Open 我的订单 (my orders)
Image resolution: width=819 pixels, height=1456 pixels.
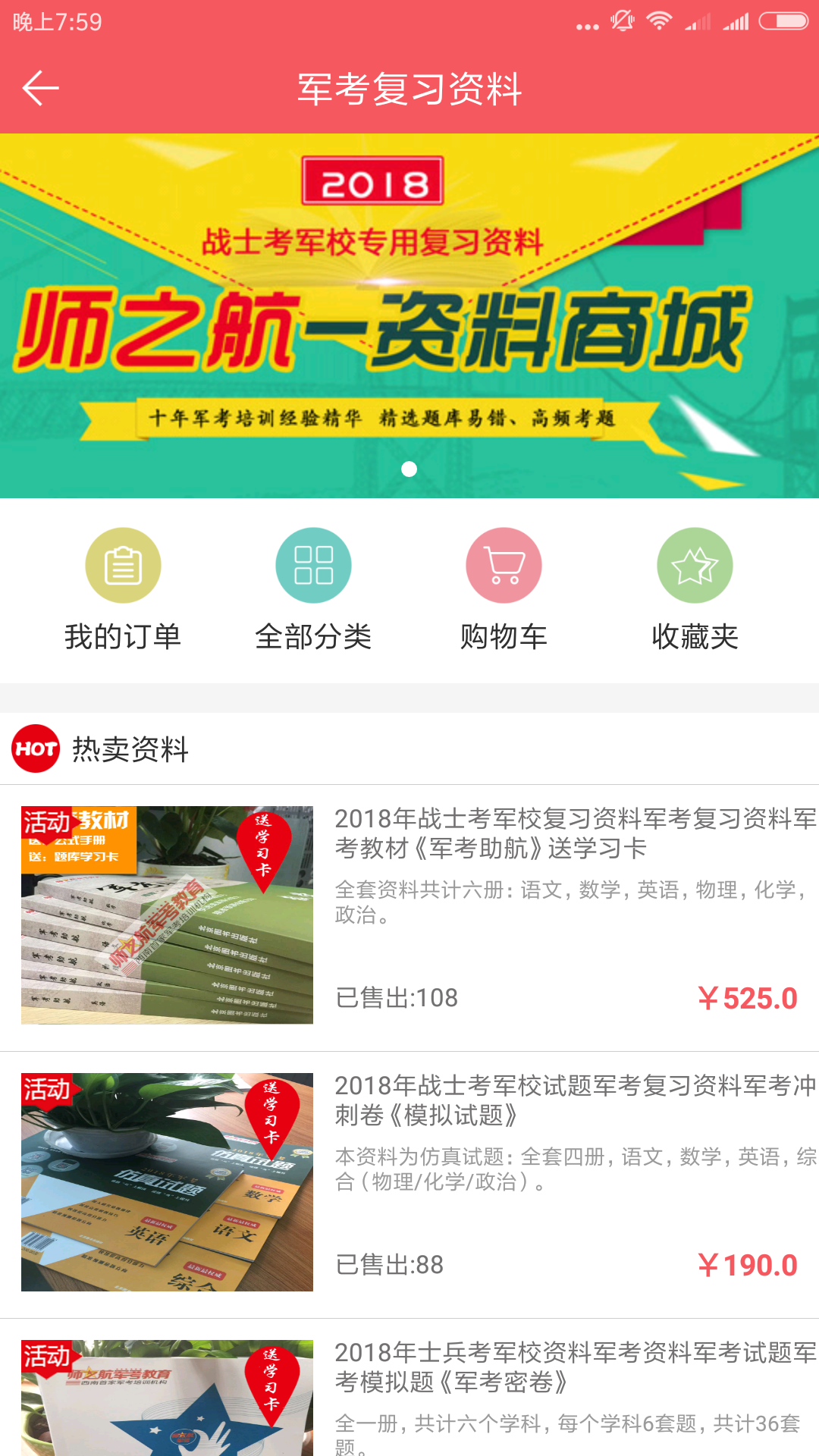(x=123, y=589)
